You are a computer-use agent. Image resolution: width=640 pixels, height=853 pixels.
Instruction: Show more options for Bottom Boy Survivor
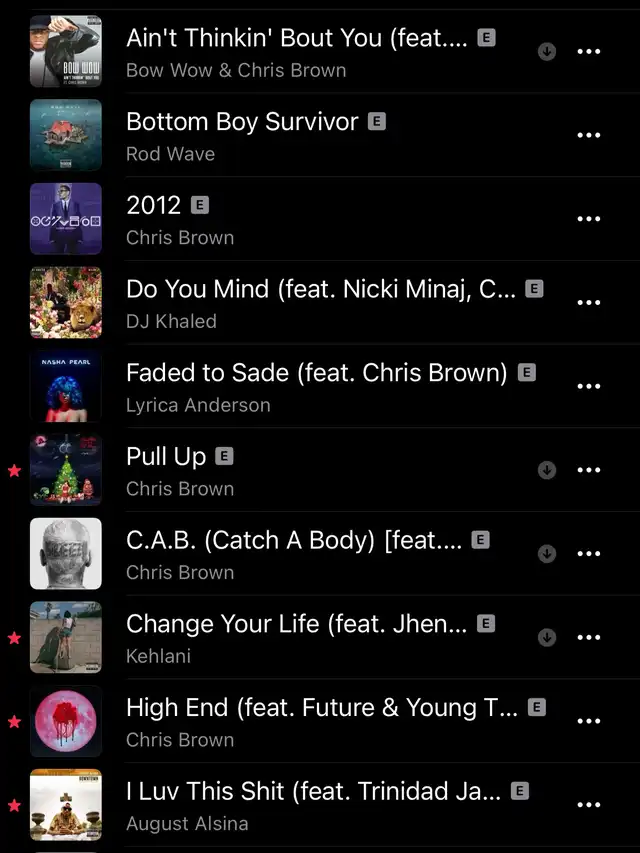point(589,136)
